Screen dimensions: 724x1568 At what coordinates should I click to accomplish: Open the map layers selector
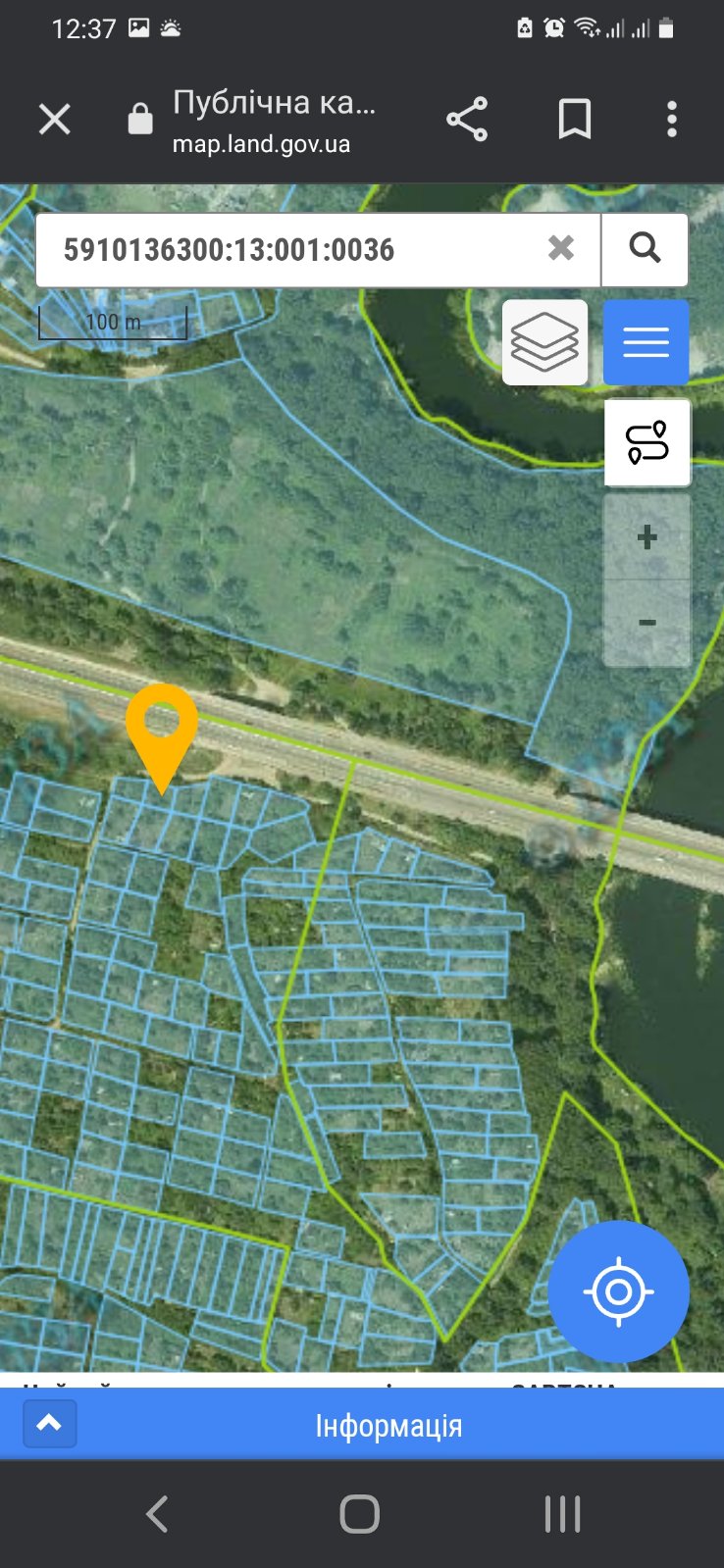point(544,342)
